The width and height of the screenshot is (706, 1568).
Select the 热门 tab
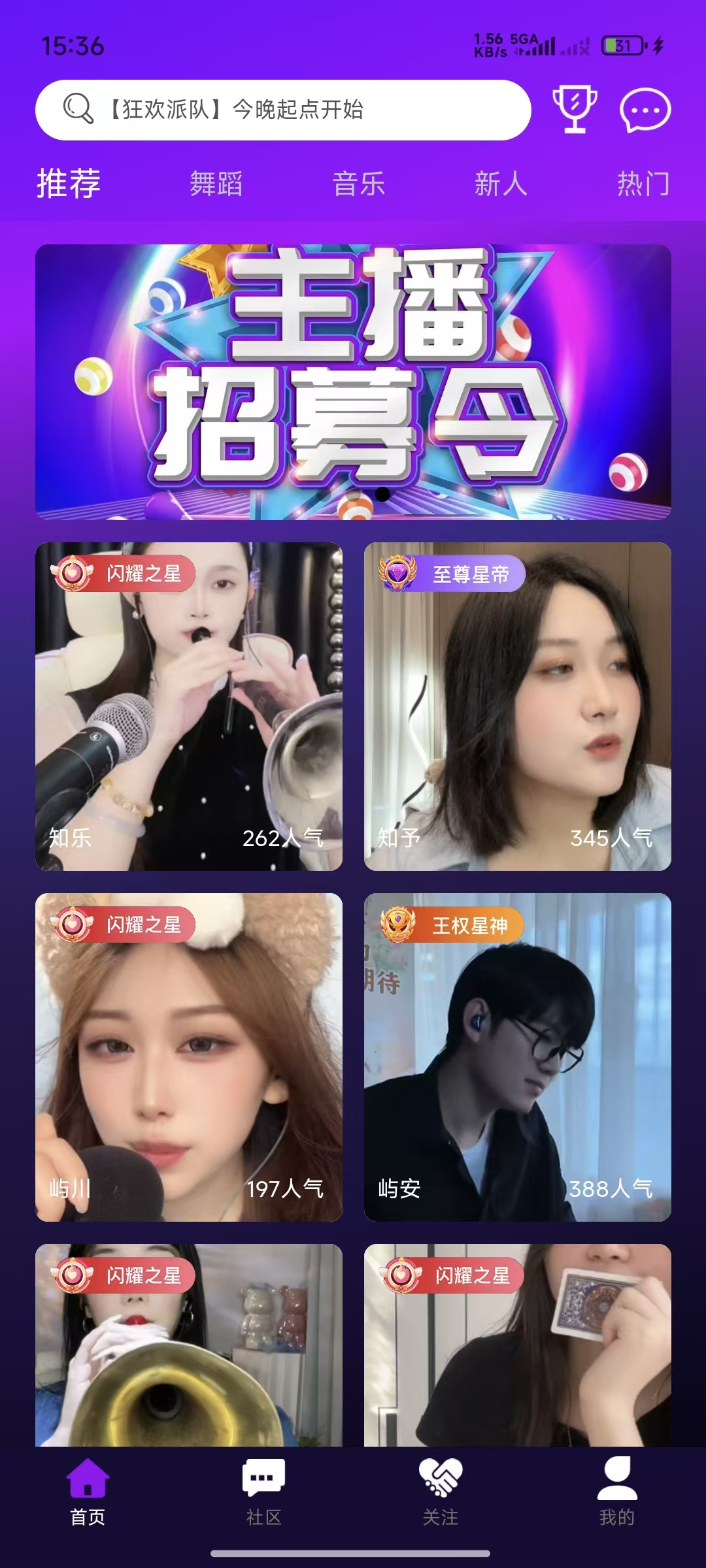[643, 184]
